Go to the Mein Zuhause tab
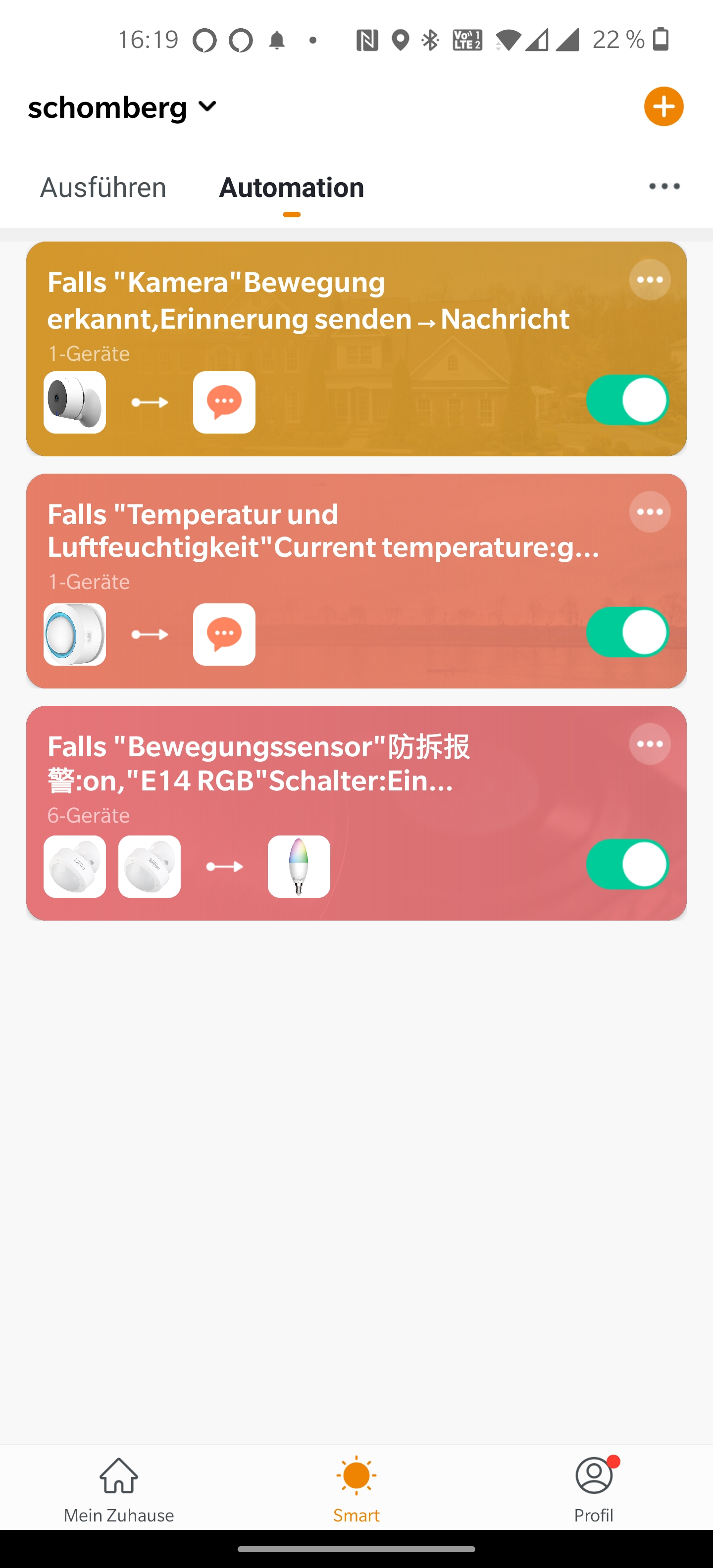 (x=119, y=1488)
